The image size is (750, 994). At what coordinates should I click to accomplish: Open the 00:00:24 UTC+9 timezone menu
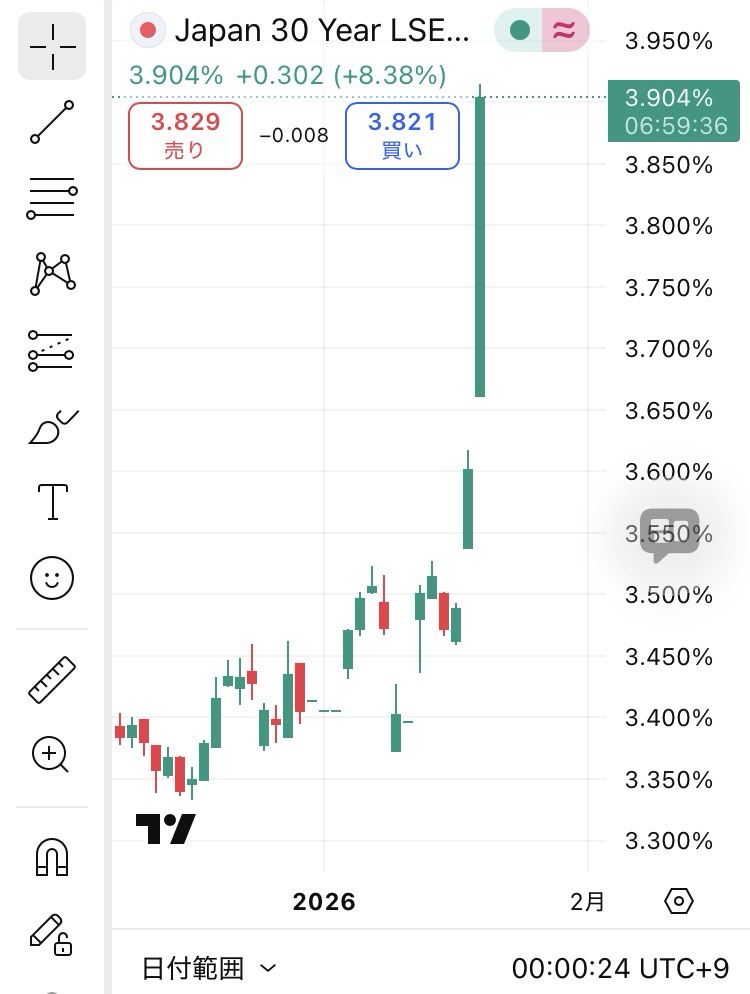pyautogui.click(x=620, y=968)
